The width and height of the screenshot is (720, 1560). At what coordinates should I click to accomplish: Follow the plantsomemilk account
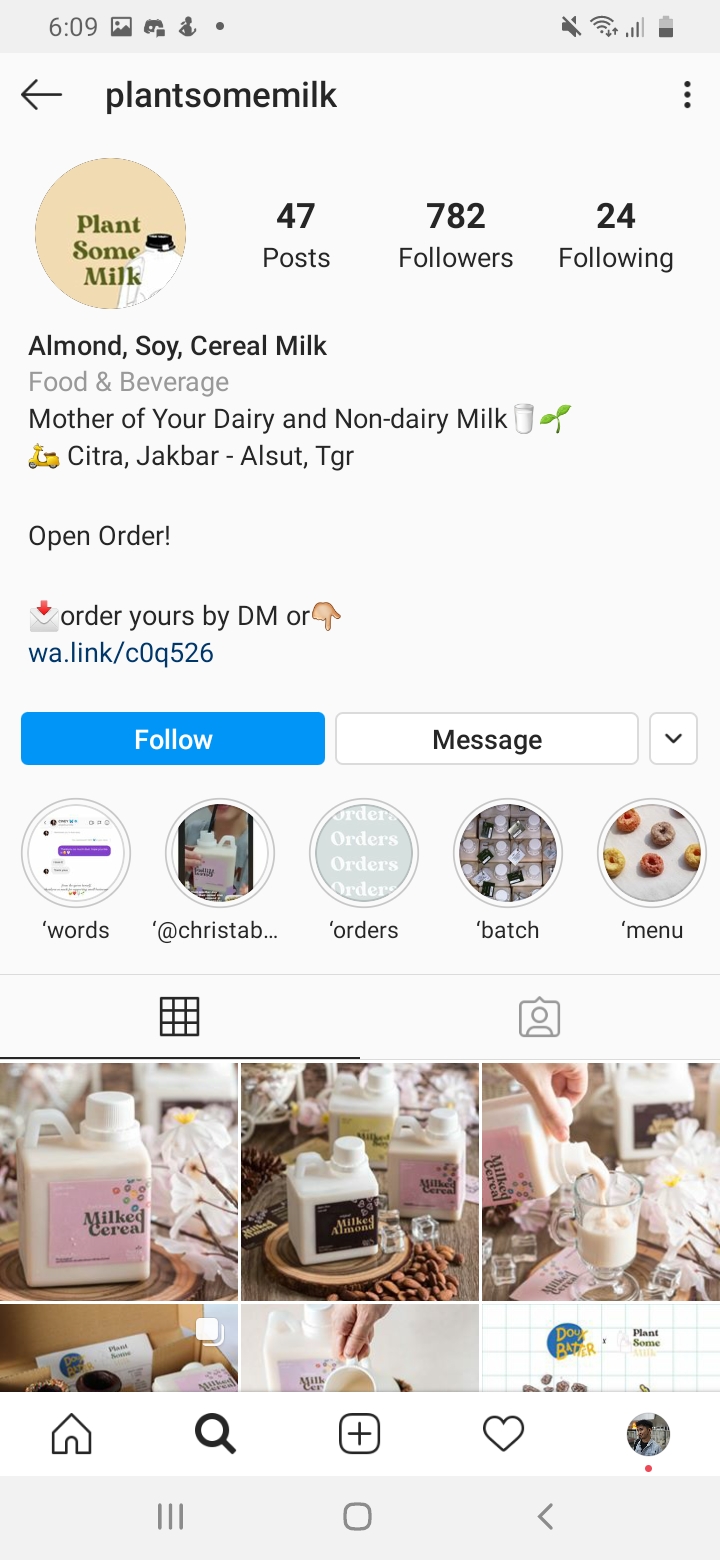(x=173, y=739)
